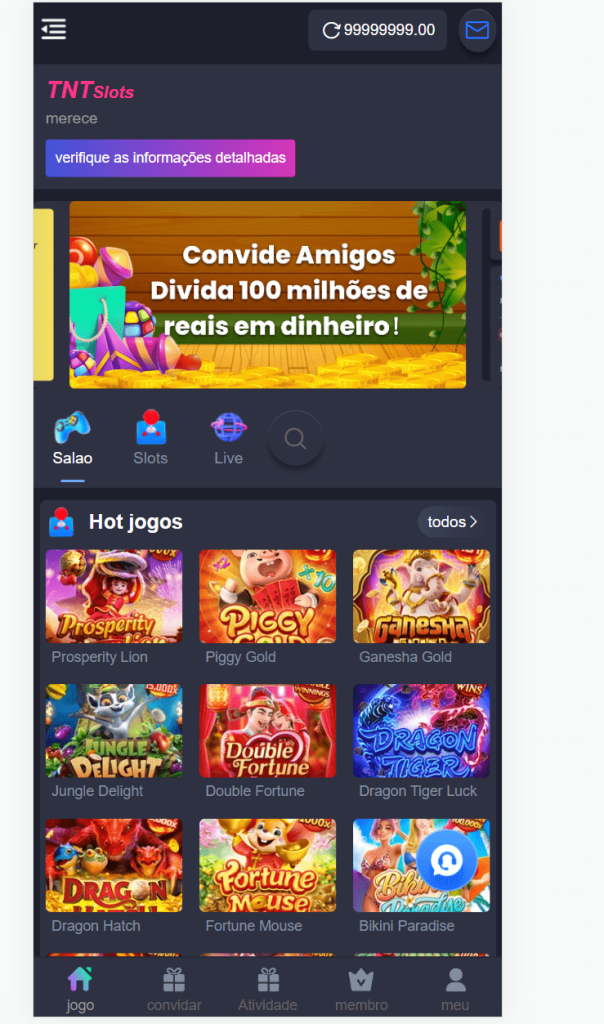604x1024 pixels.
Task: View todos Hot jogos
Action: click(x=452, y=522)
